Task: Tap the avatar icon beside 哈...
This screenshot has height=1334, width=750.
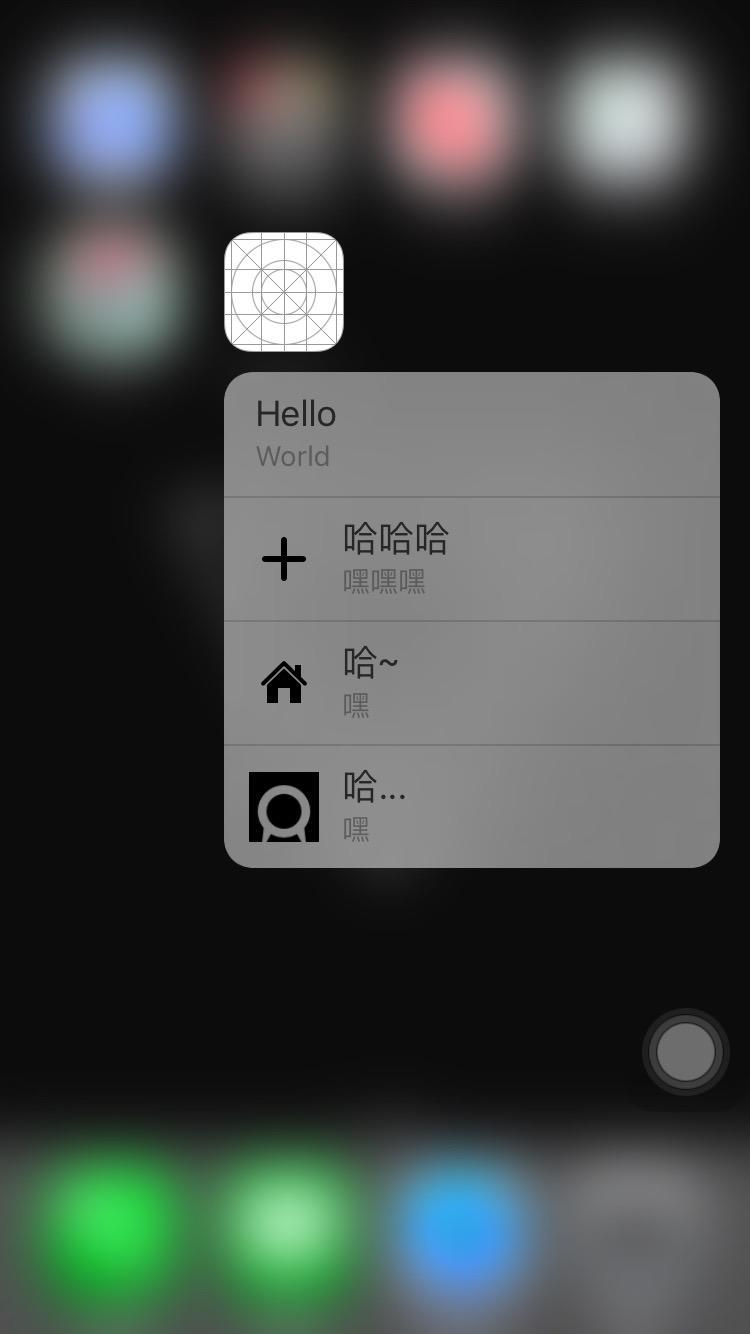Action: click(283, 807)
